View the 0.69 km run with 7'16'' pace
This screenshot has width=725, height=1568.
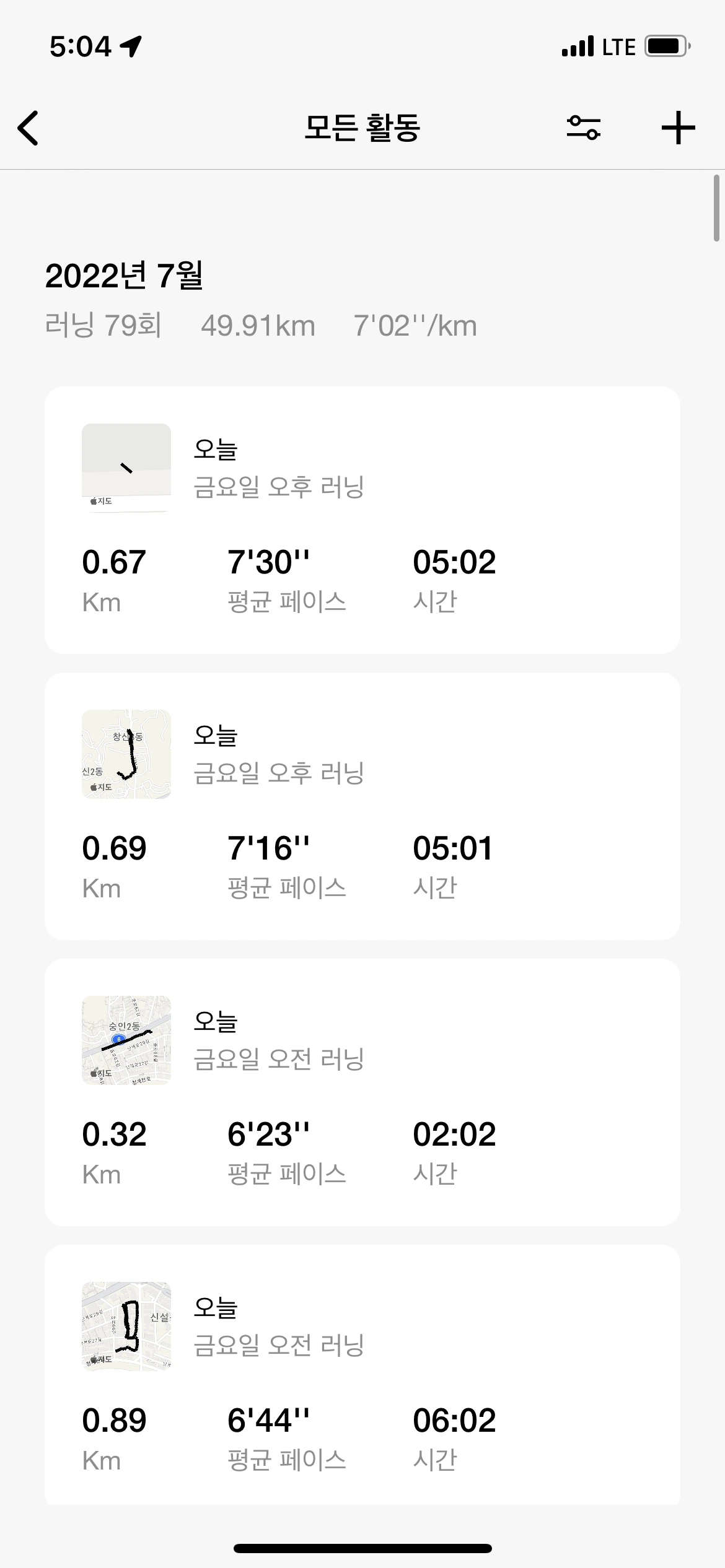tap(362, 806)
